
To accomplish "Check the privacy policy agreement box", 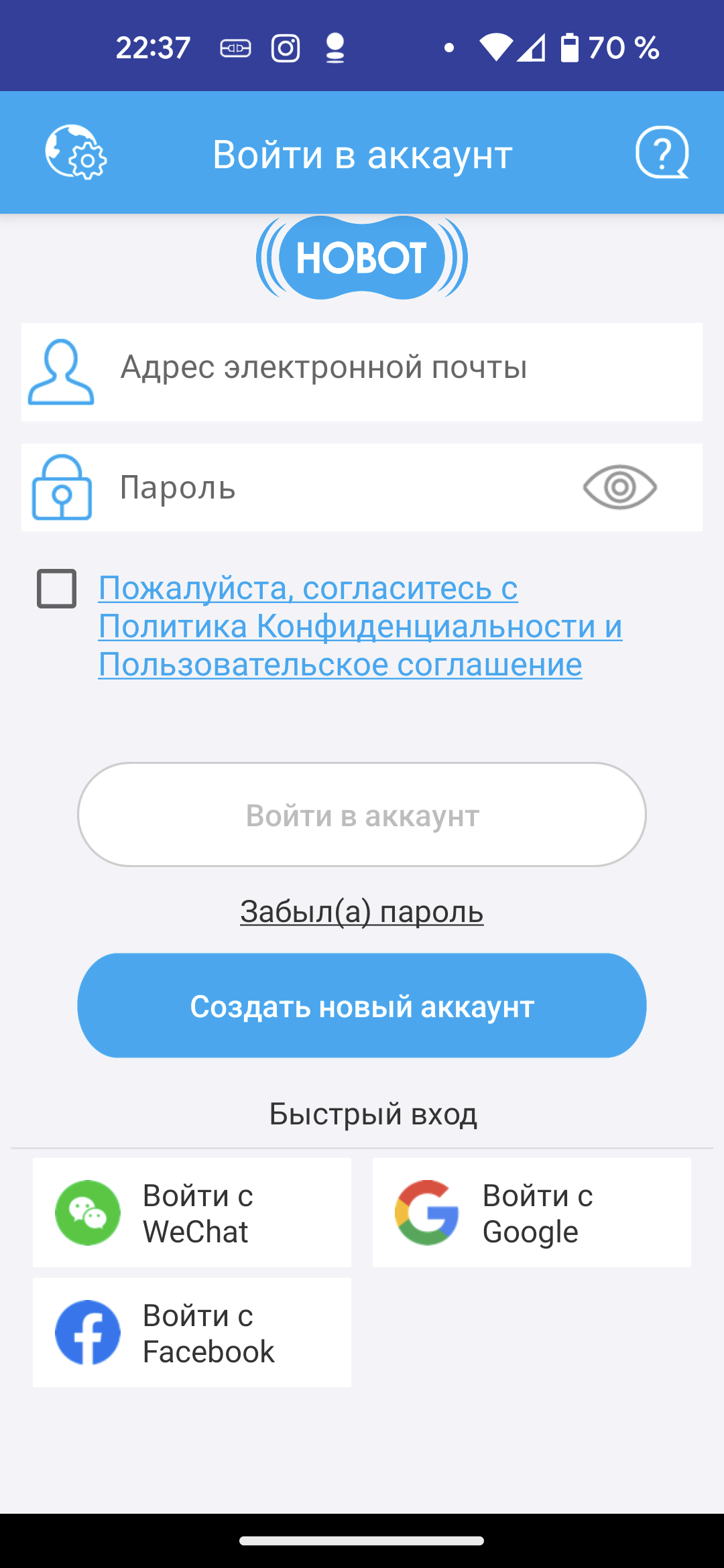I will (56, 589).
